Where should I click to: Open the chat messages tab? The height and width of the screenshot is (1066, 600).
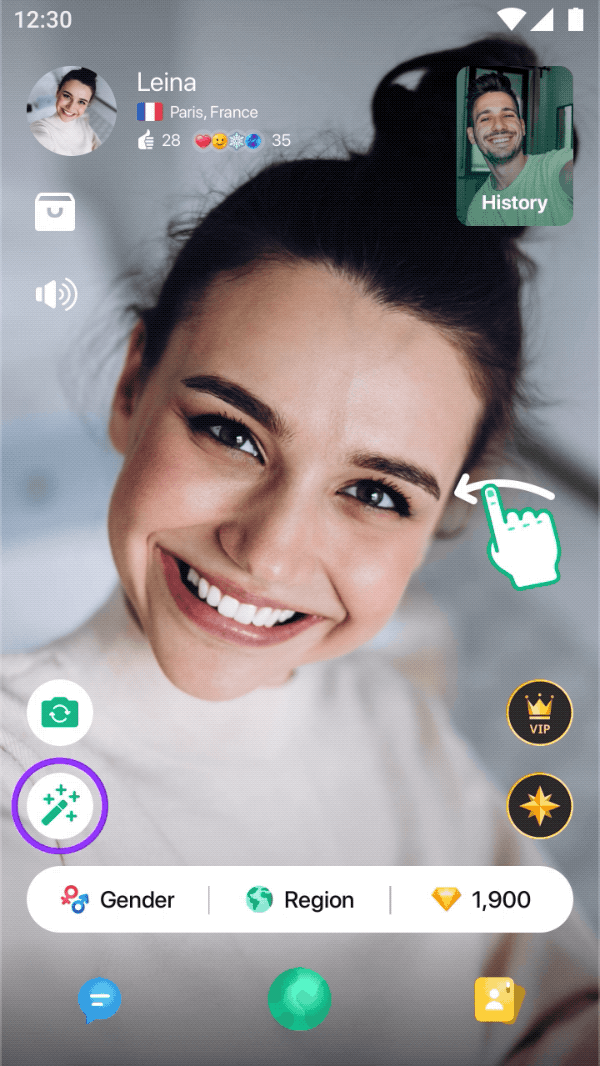pyautogui.click(x=99, y=1001)
